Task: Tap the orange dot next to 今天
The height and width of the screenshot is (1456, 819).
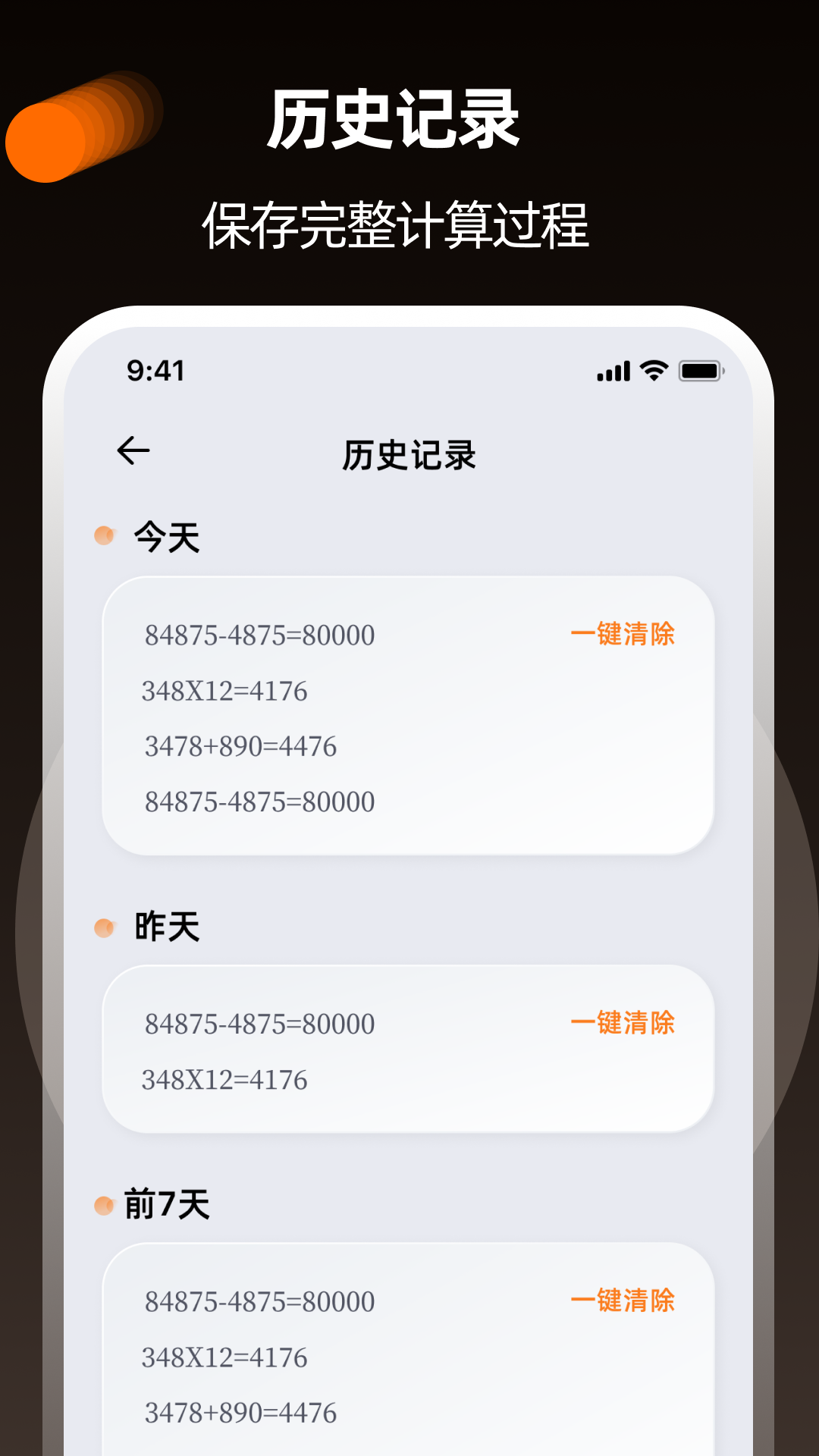Action: pos(105,535)
